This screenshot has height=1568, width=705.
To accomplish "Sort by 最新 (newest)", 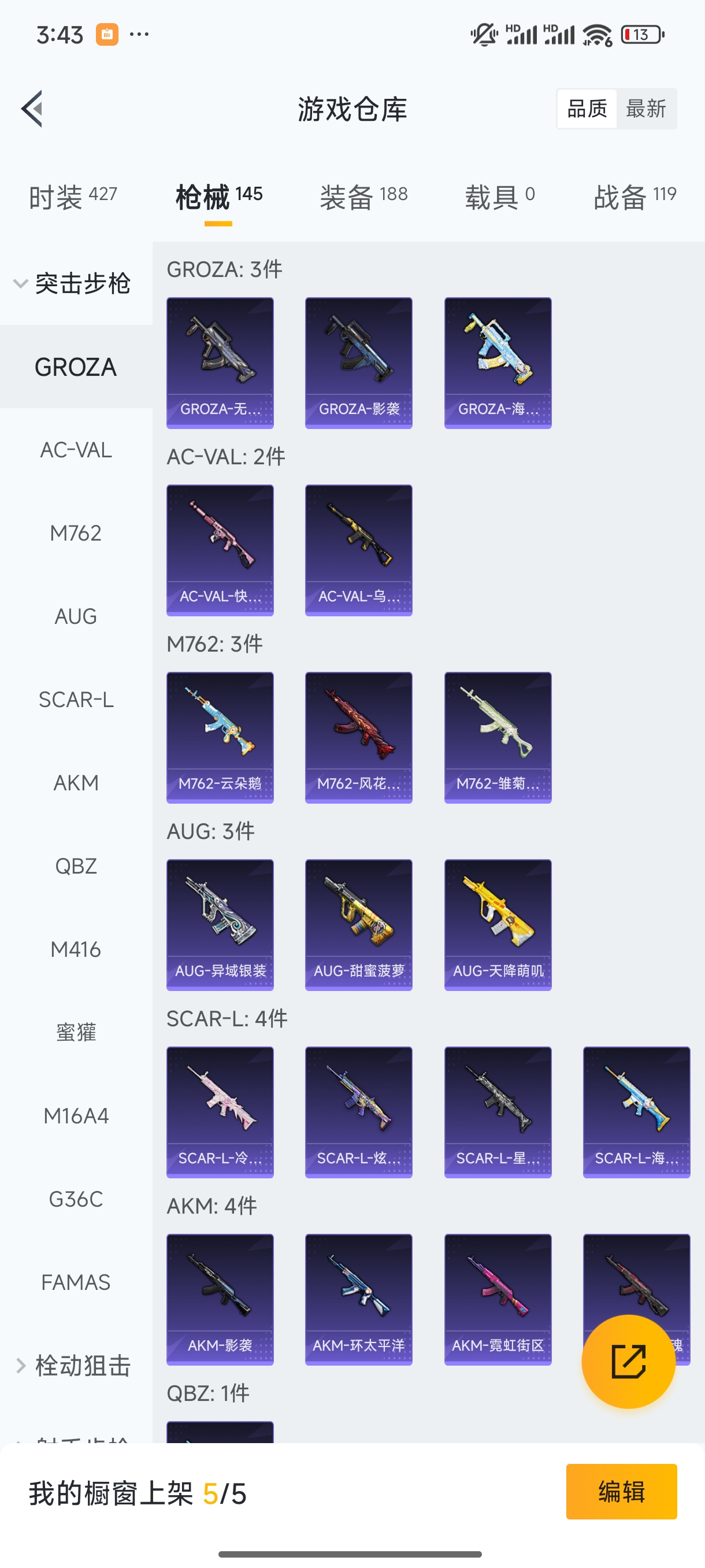I will click(645, 109).
